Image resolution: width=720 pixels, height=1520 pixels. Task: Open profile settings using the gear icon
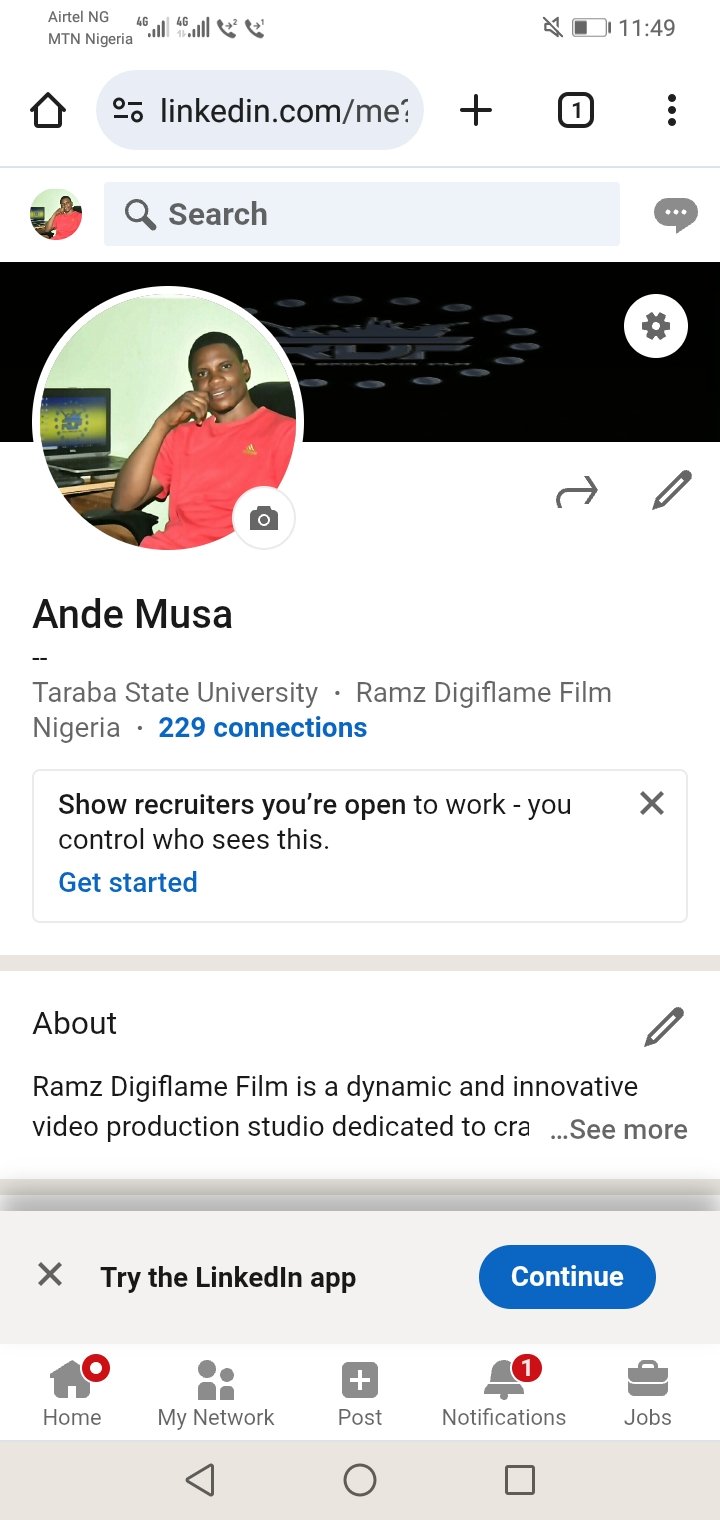655,325
